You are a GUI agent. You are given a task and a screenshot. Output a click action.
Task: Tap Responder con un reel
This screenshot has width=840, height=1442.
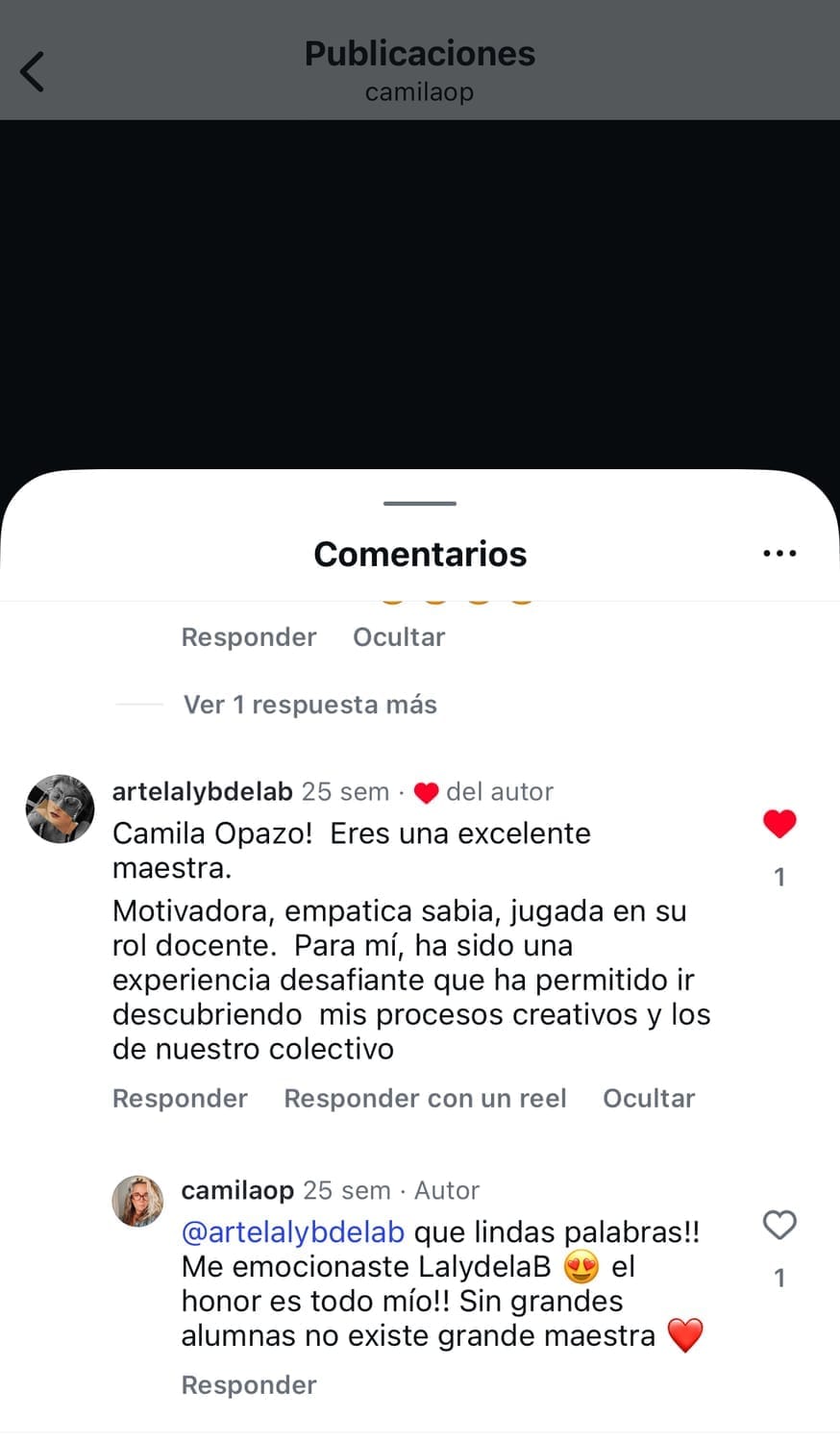425,1098
